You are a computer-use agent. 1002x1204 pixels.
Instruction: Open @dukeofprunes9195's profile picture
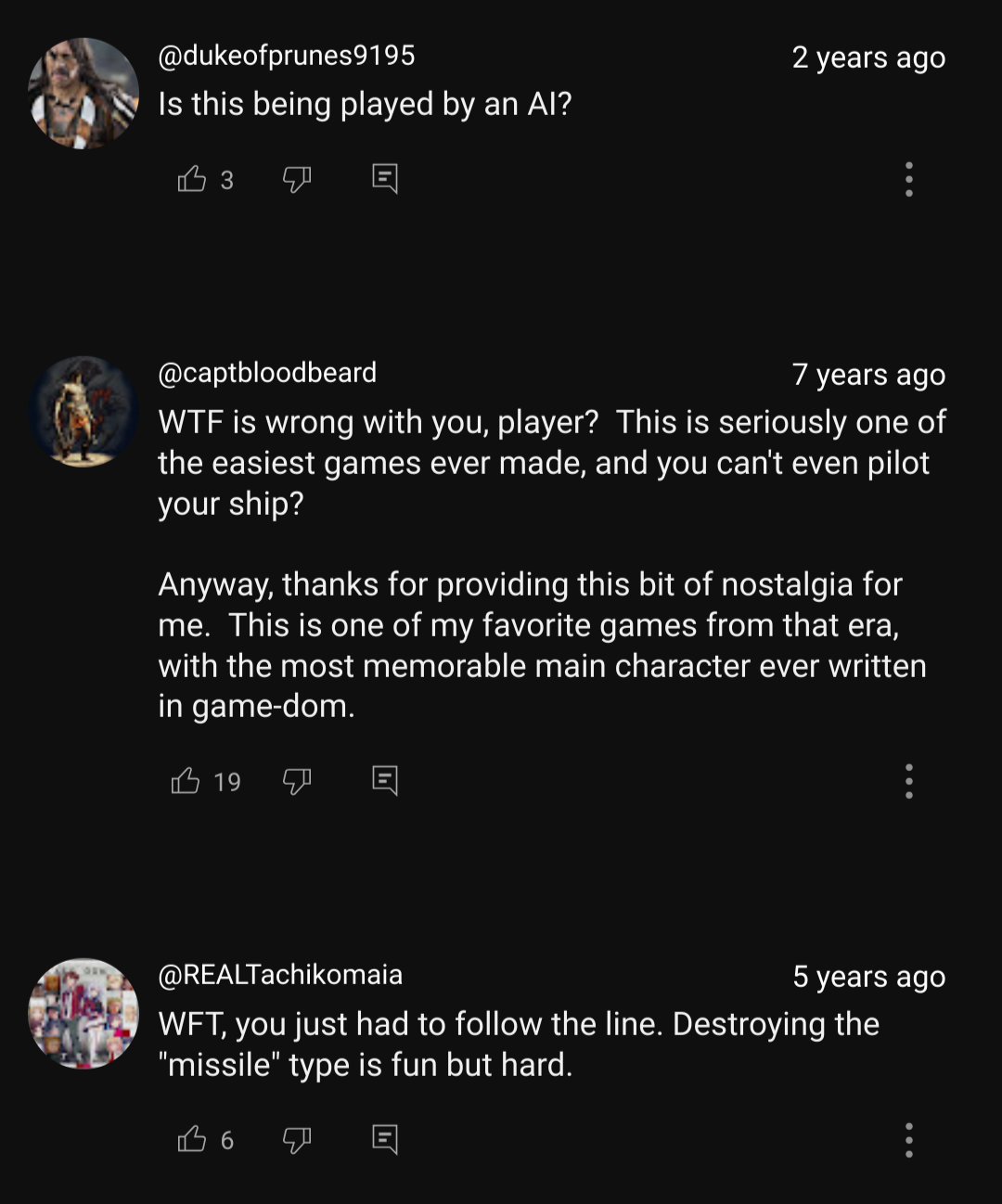click(83, 94)
